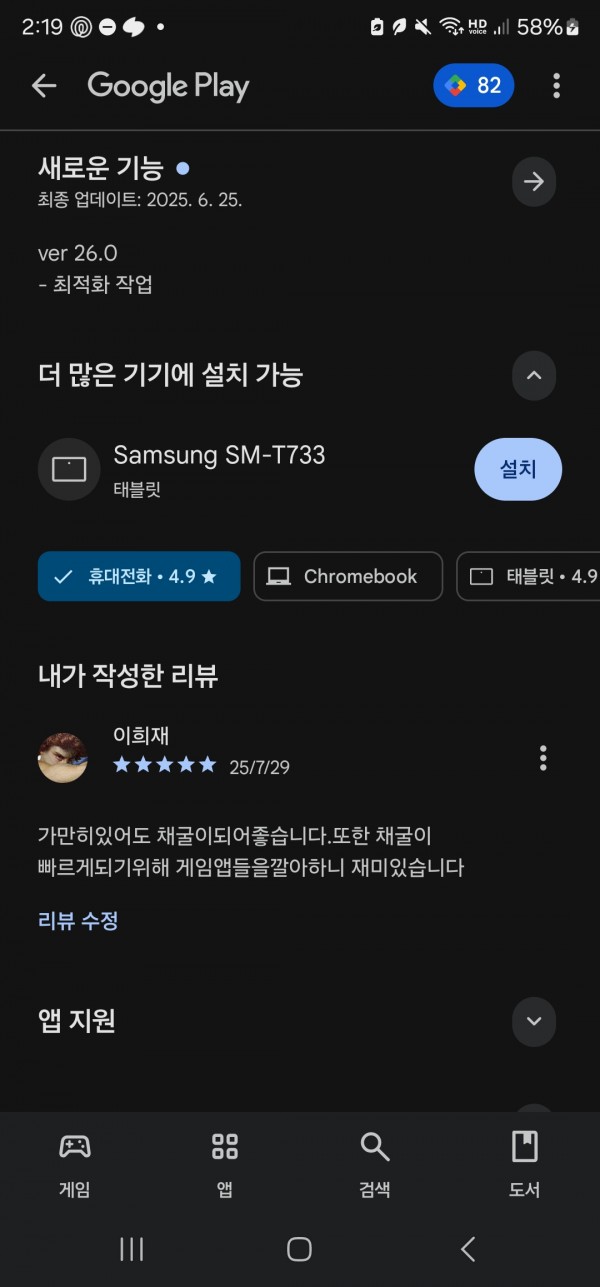Tap 설치 for Samsung SM-T733
The height and width of the screenshot is (1287, 600).
[518, 469]
